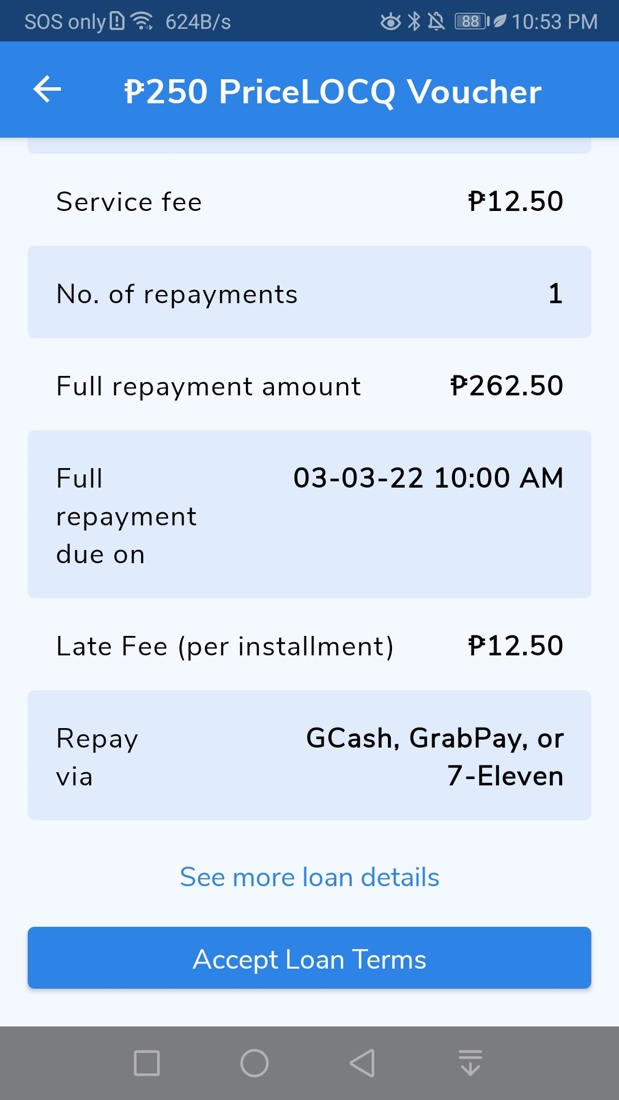This screenshot has height=1100, width=619.
Task: Accept the loan terms
Action: point(309,958)
